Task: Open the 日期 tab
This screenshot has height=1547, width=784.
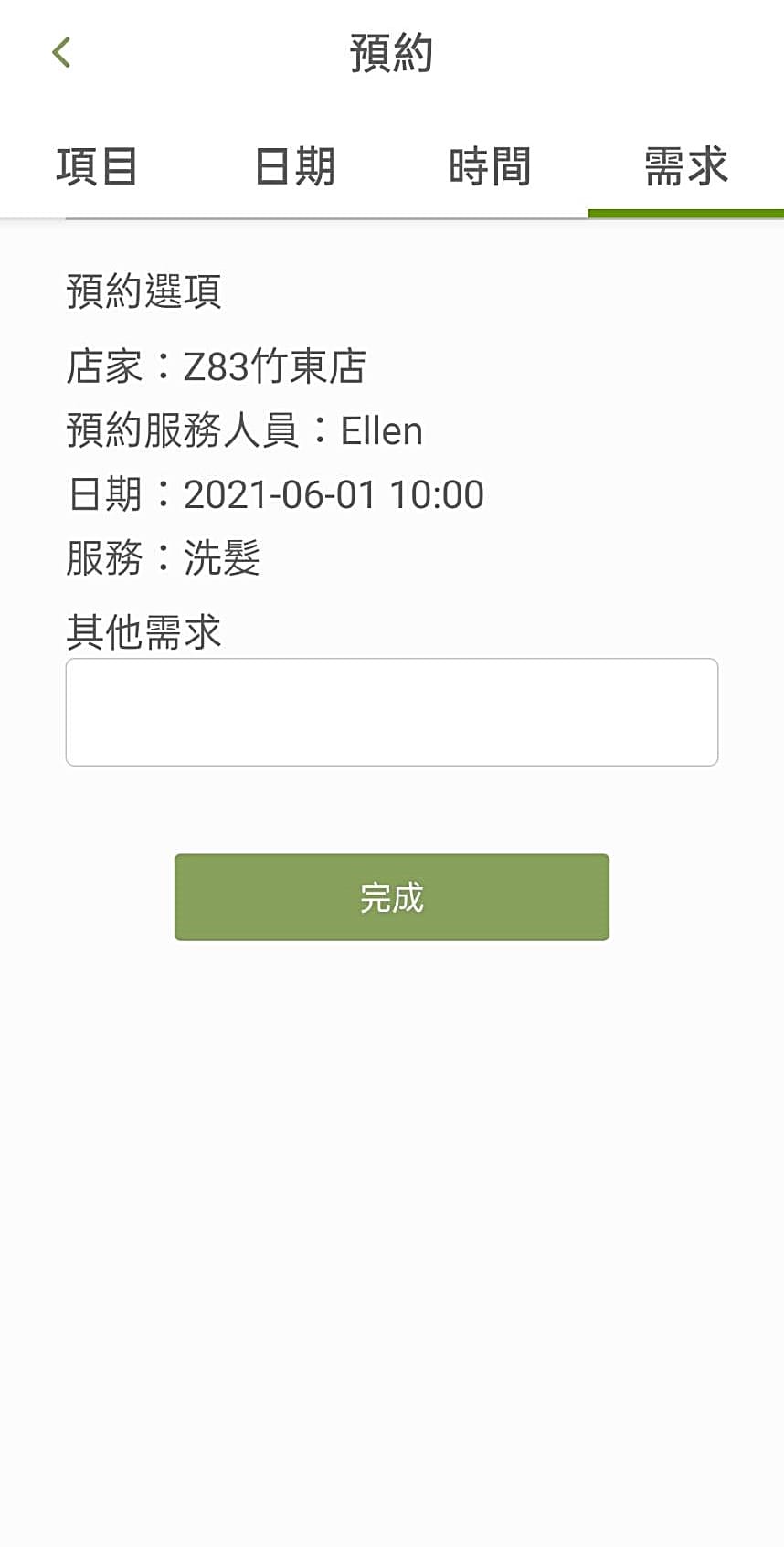Action: (294, 166)
